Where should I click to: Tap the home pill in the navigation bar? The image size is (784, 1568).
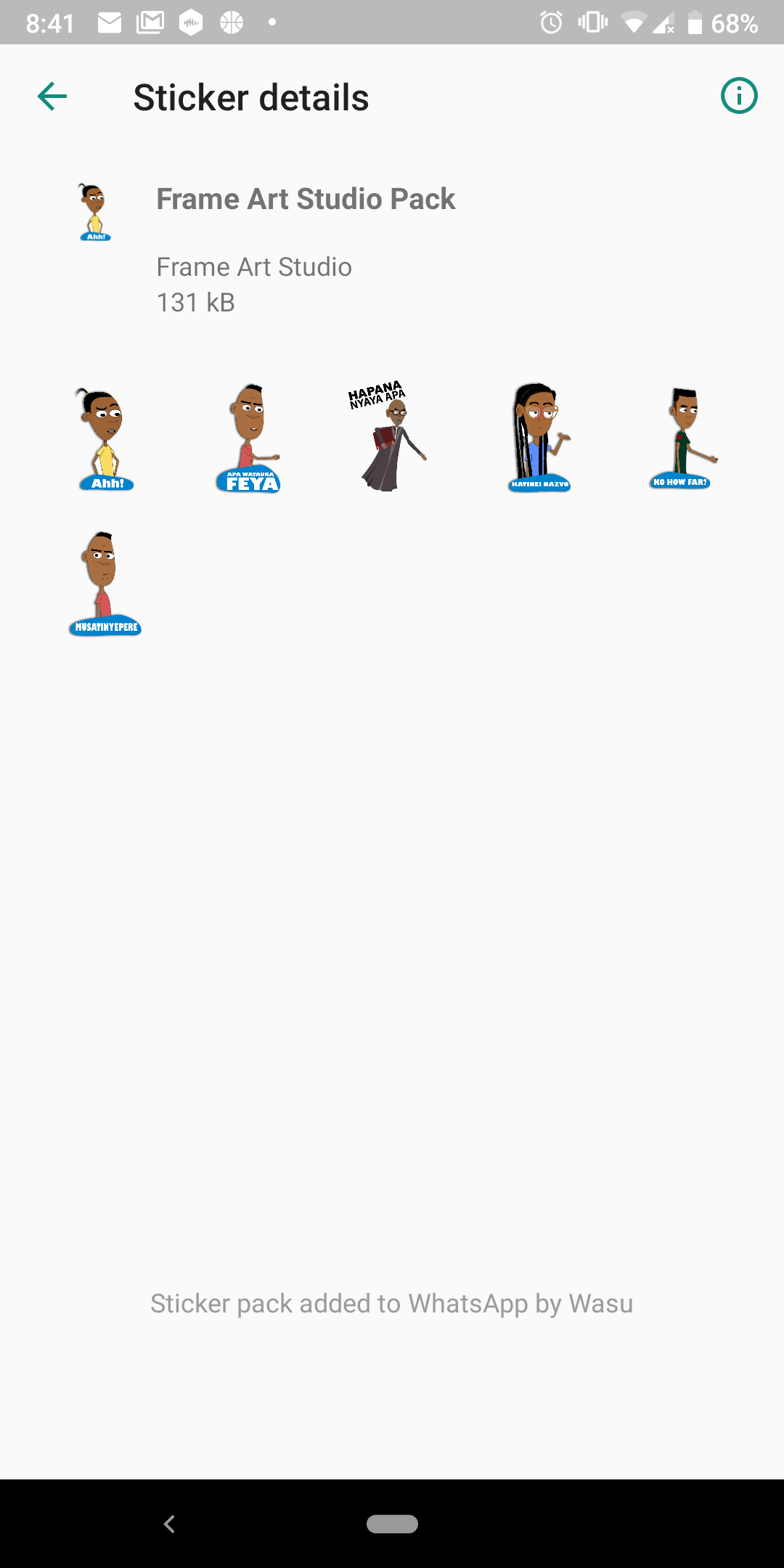[392, 1524]
